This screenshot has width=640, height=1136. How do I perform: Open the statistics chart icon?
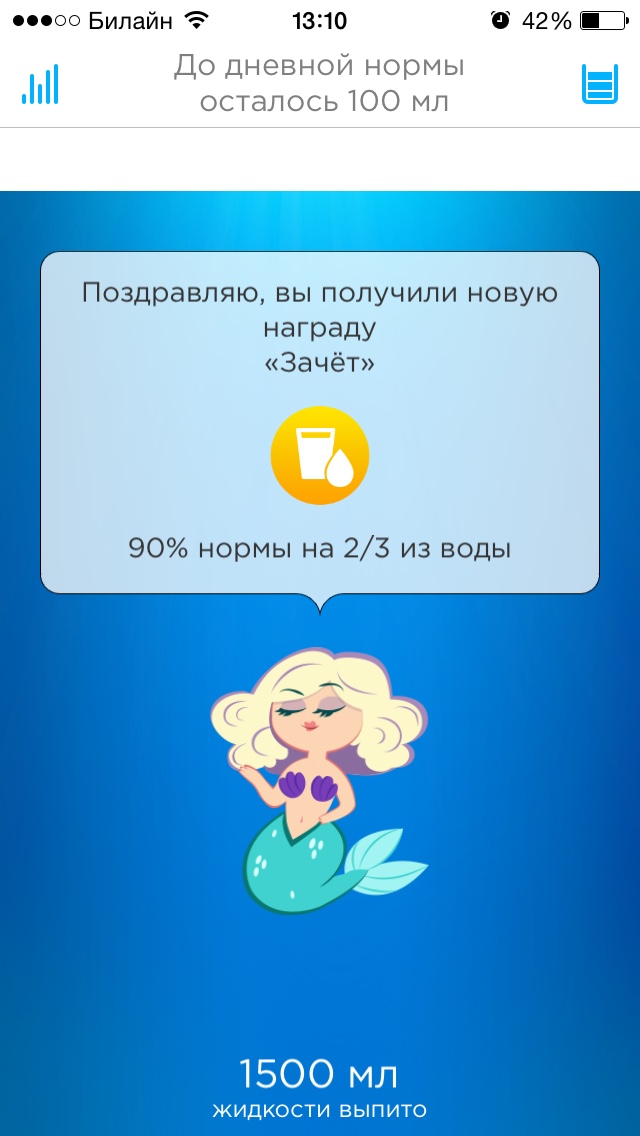pos(40,85)
